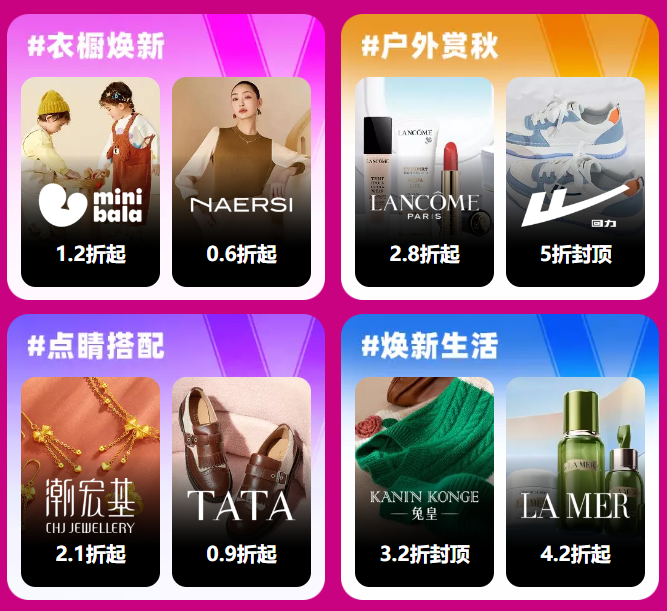Viewport: 667px width, 611px height.
Task: Select the 回力 sneakers 5折封顶 card
Action: pos(575,182)
